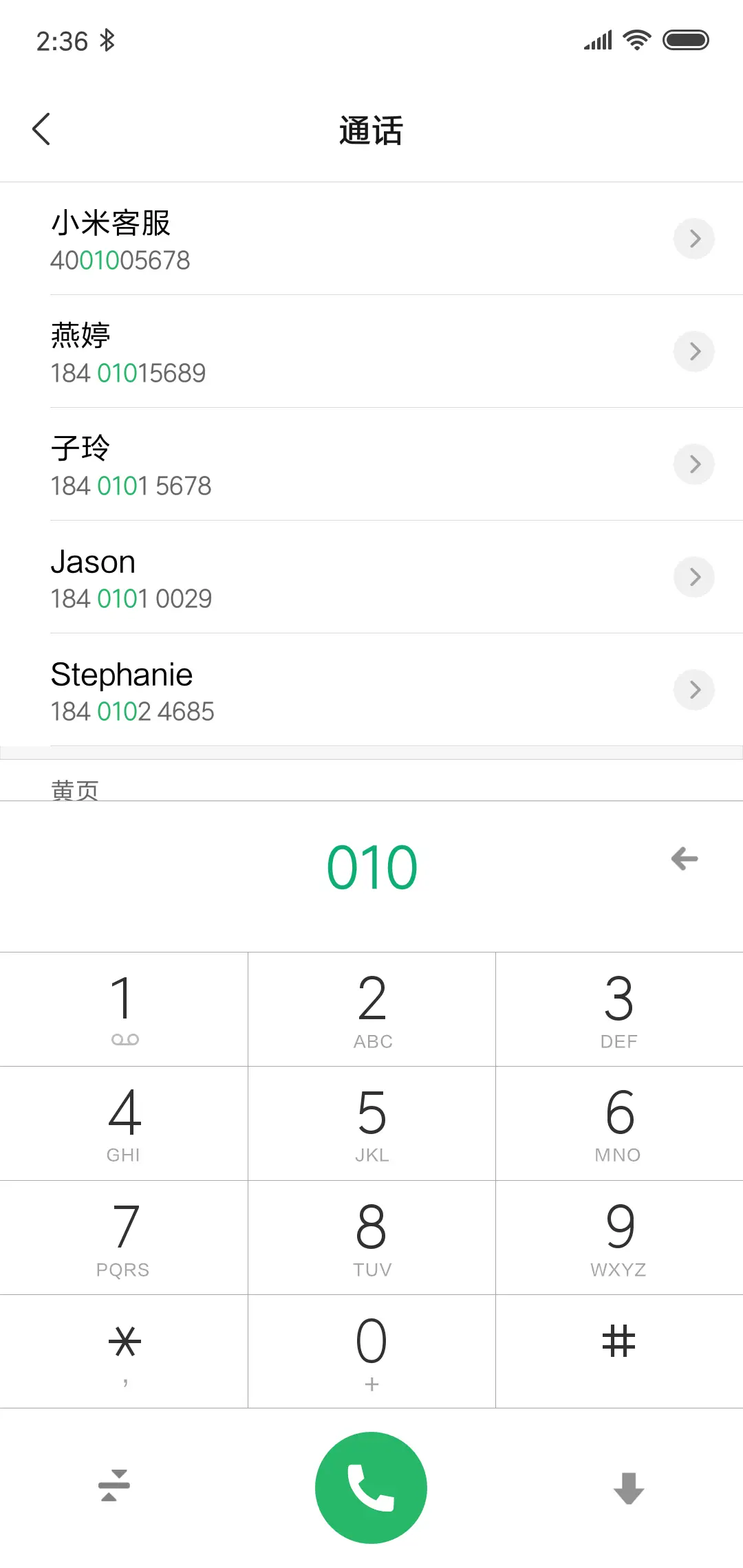Expand Stephanie's call record chevron
Screen dimensions: 743x1568
coord(694,690)
